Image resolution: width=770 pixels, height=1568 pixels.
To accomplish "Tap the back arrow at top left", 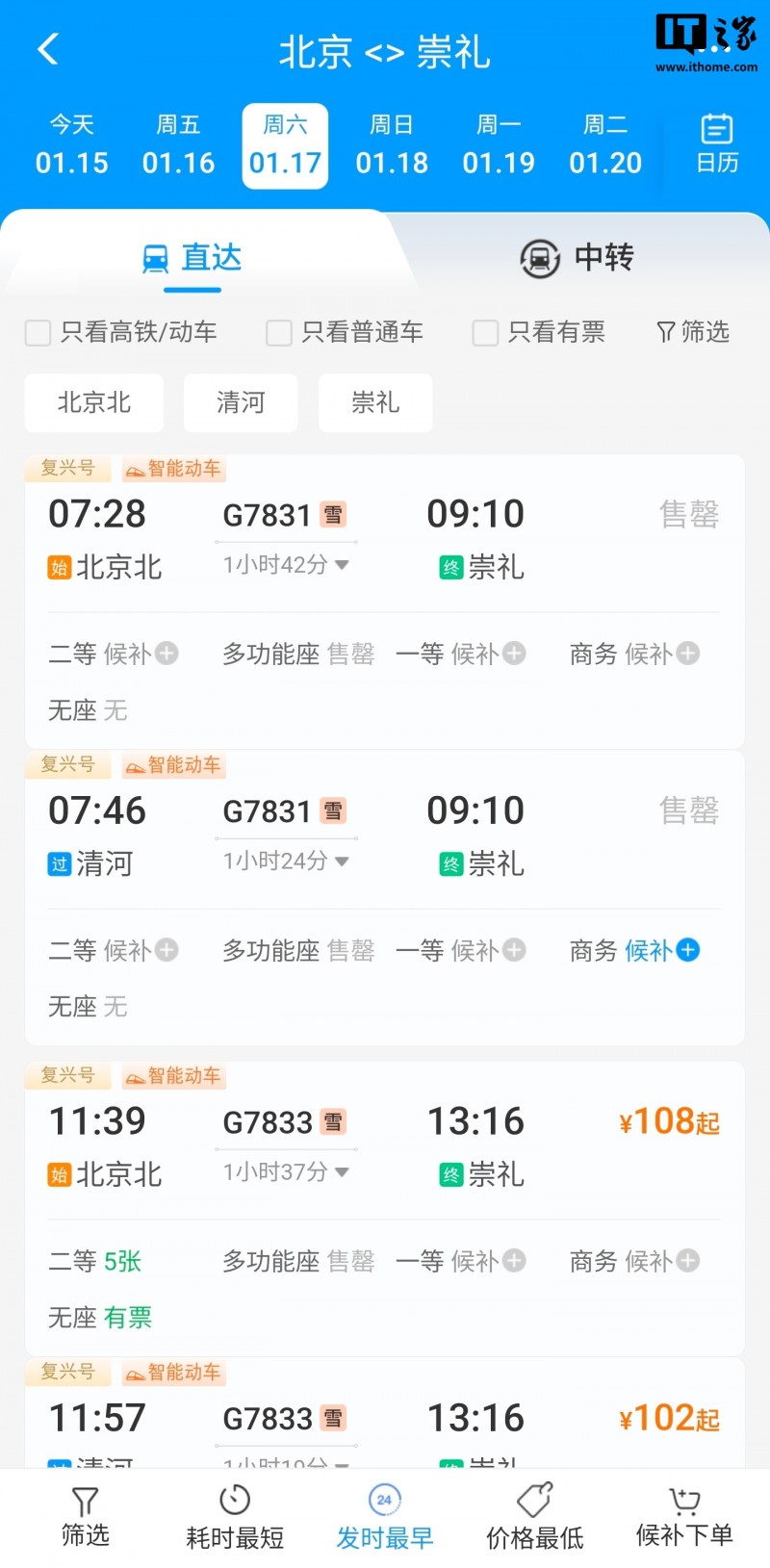I will (x=48, y=48).
